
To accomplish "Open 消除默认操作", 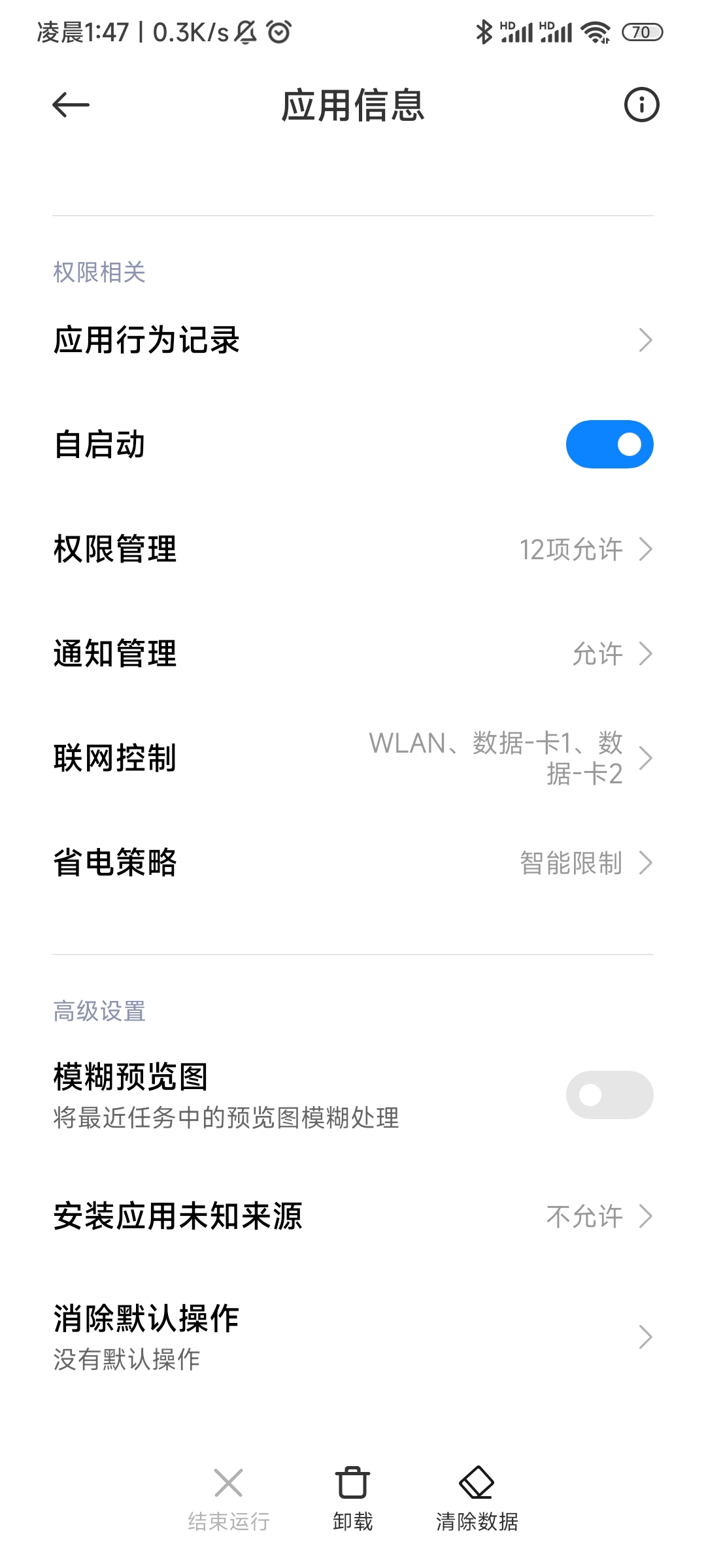I will tap(353, 1337).
